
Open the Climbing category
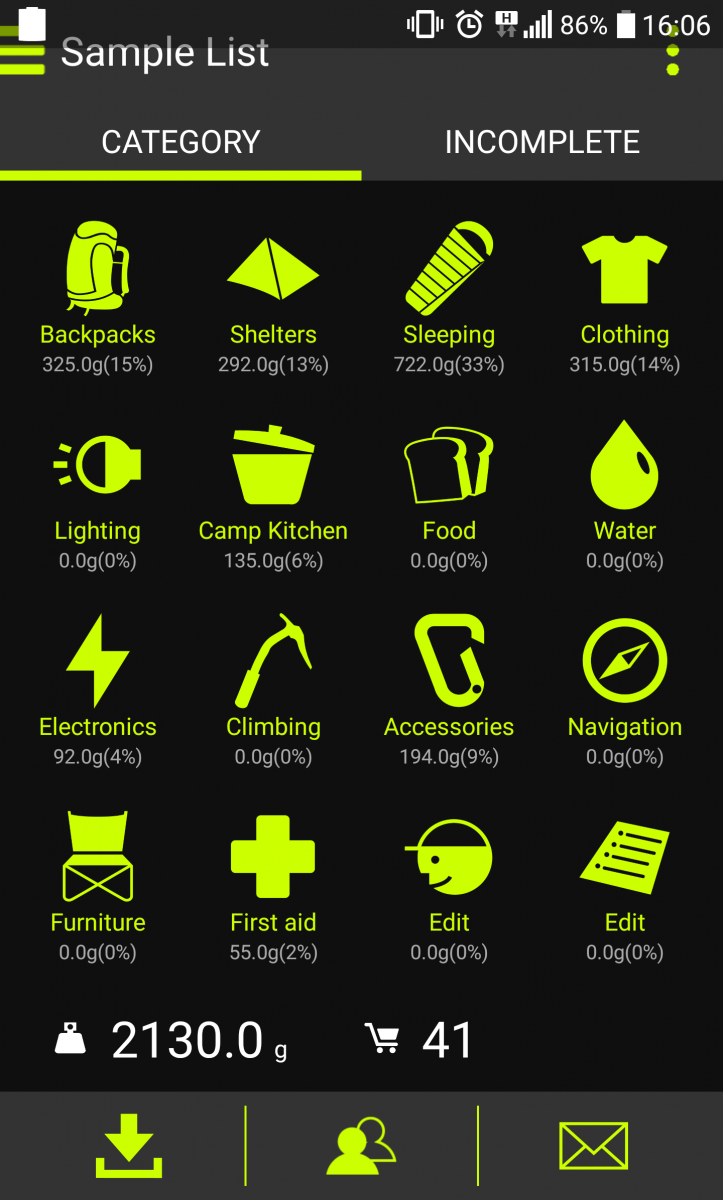click(273, 690)
